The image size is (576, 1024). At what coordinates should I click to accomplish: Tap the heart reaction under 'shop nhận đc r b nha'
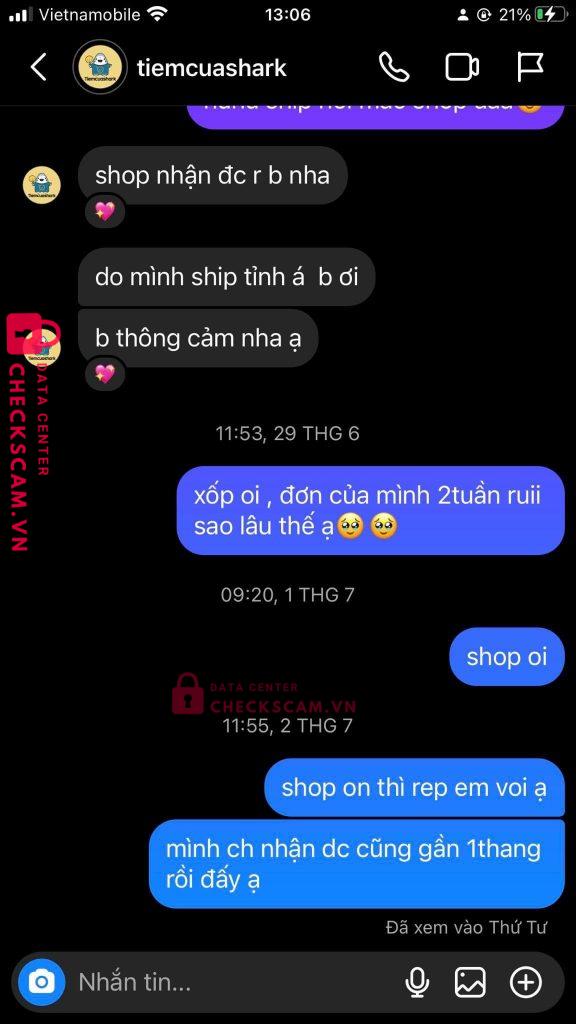104,212
